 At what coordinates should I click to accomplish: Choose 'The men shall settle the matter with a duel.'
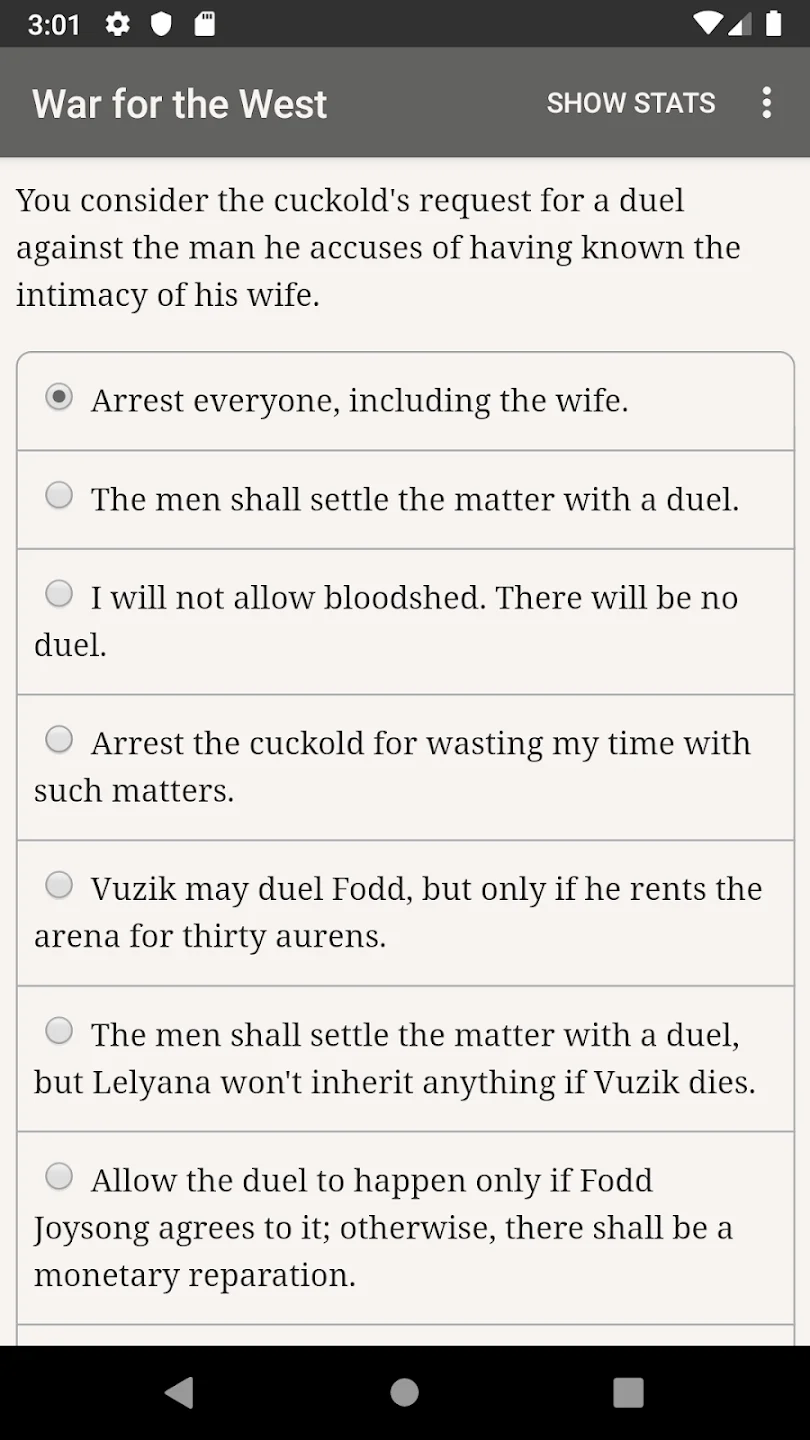click(405, 499)
